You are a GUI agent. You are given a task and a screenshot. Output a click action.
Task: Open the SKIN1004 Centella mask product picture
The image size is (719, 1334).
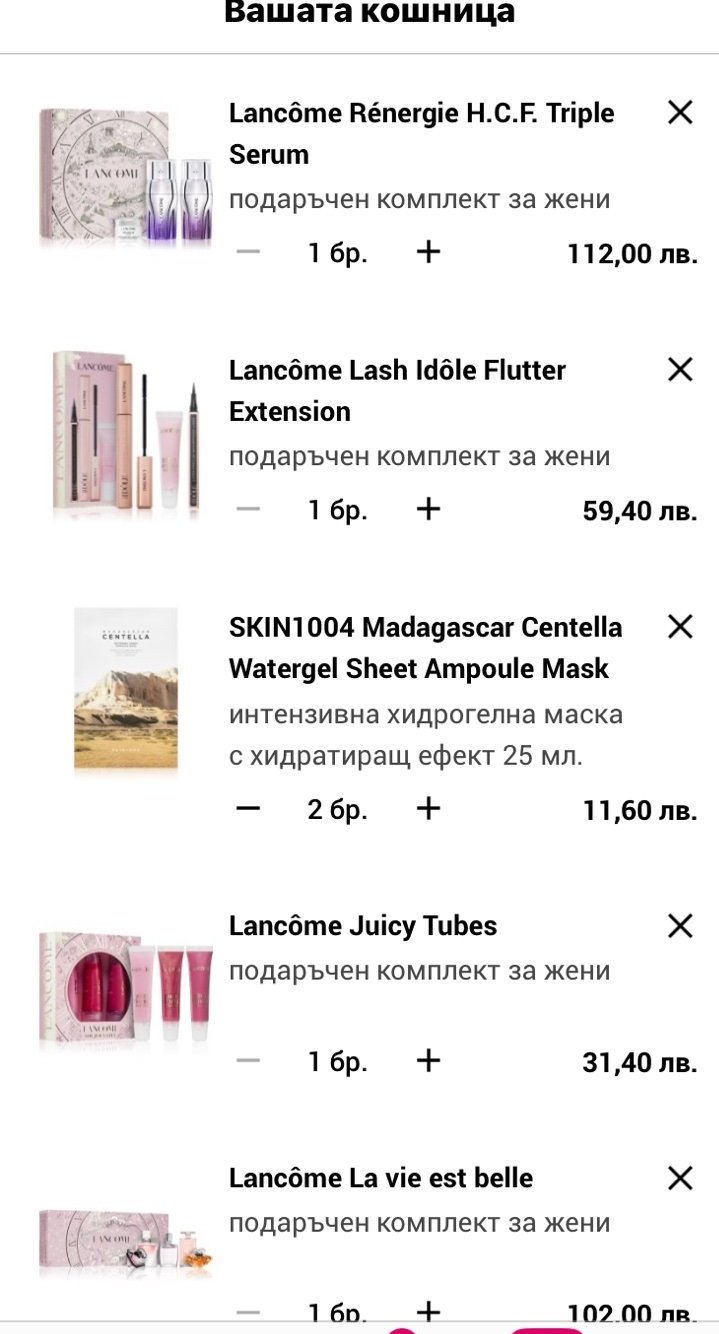[126, 690]
